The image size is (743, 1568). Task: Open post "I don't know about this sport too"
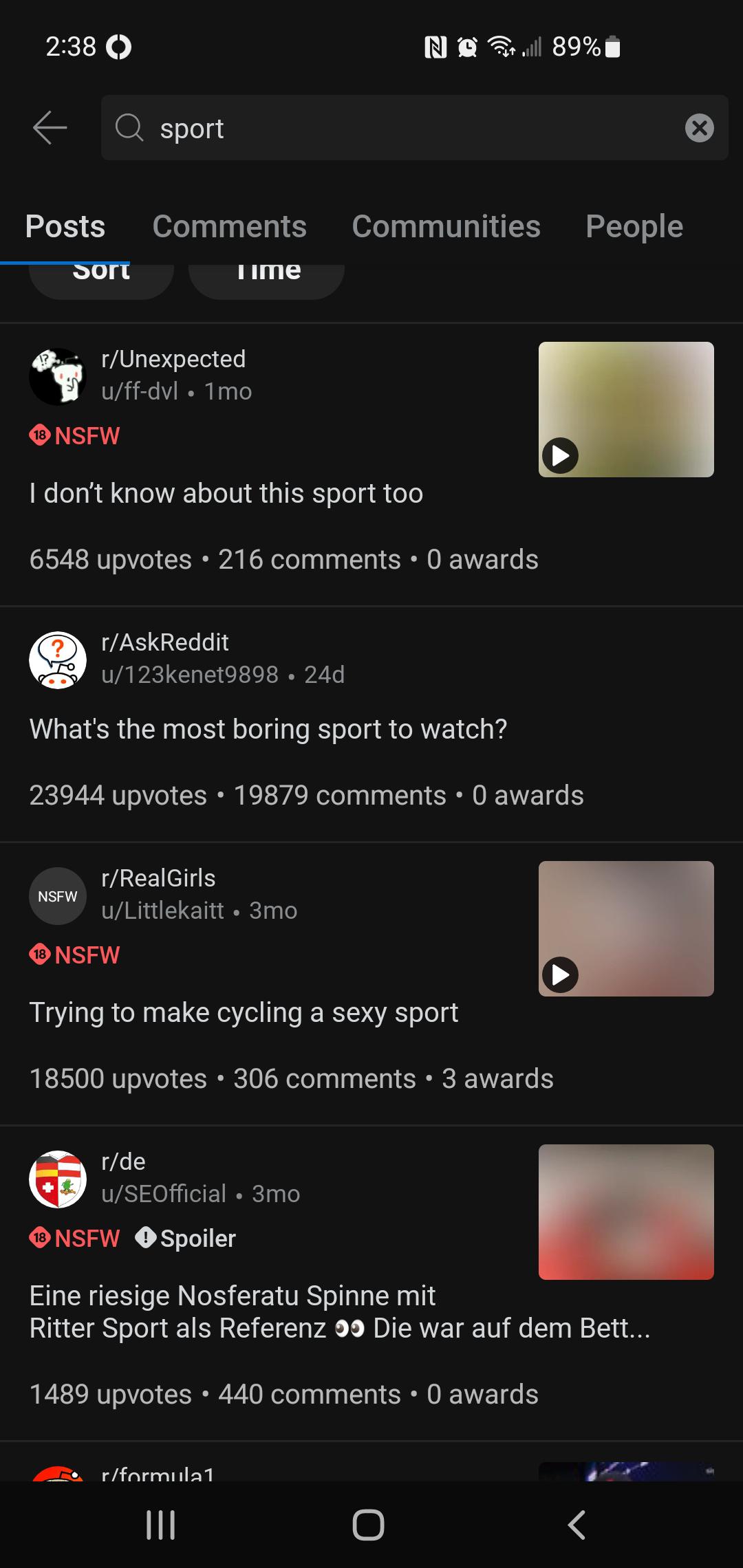[x=226, y=493]
